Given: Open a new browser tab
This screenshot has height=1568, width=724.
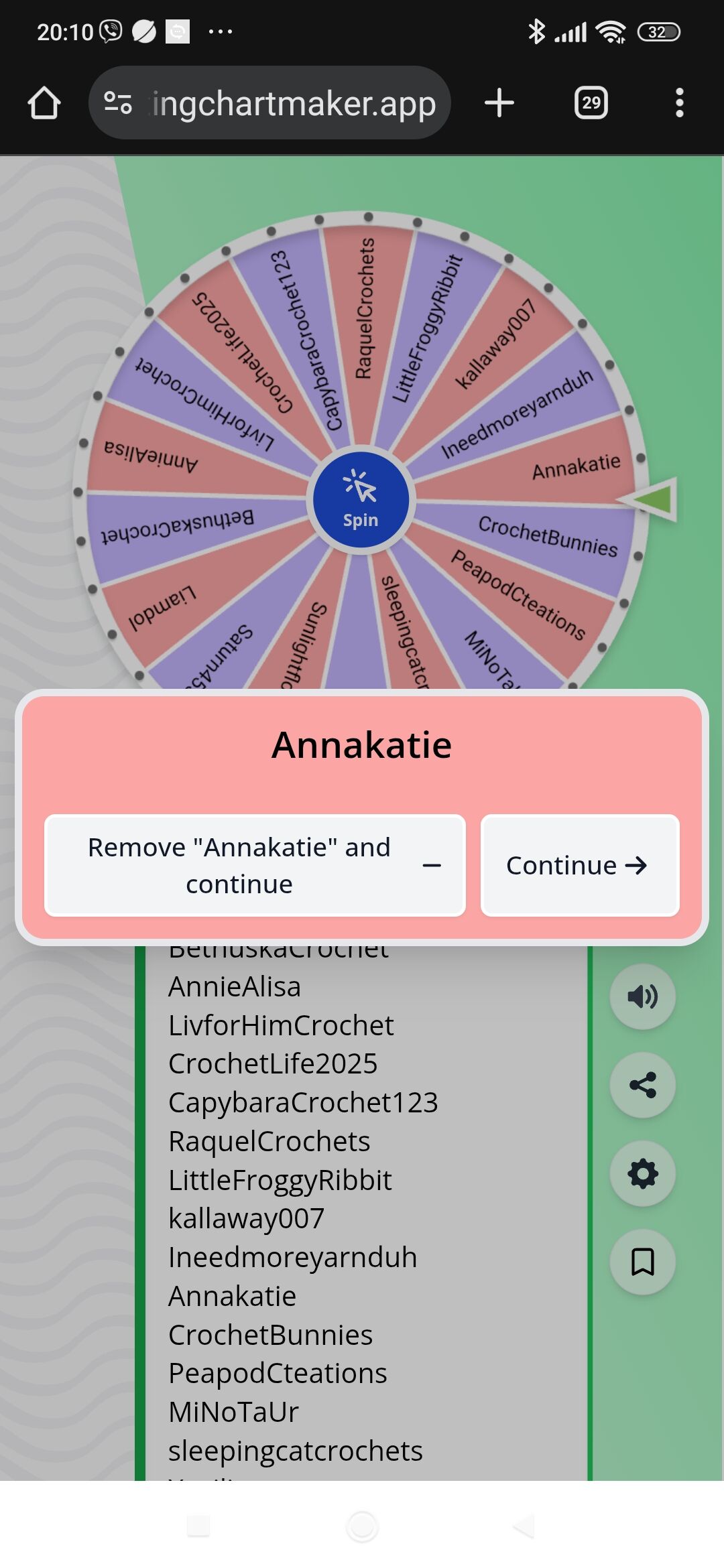Looking at the screenshot, I should tap(499, 103).
